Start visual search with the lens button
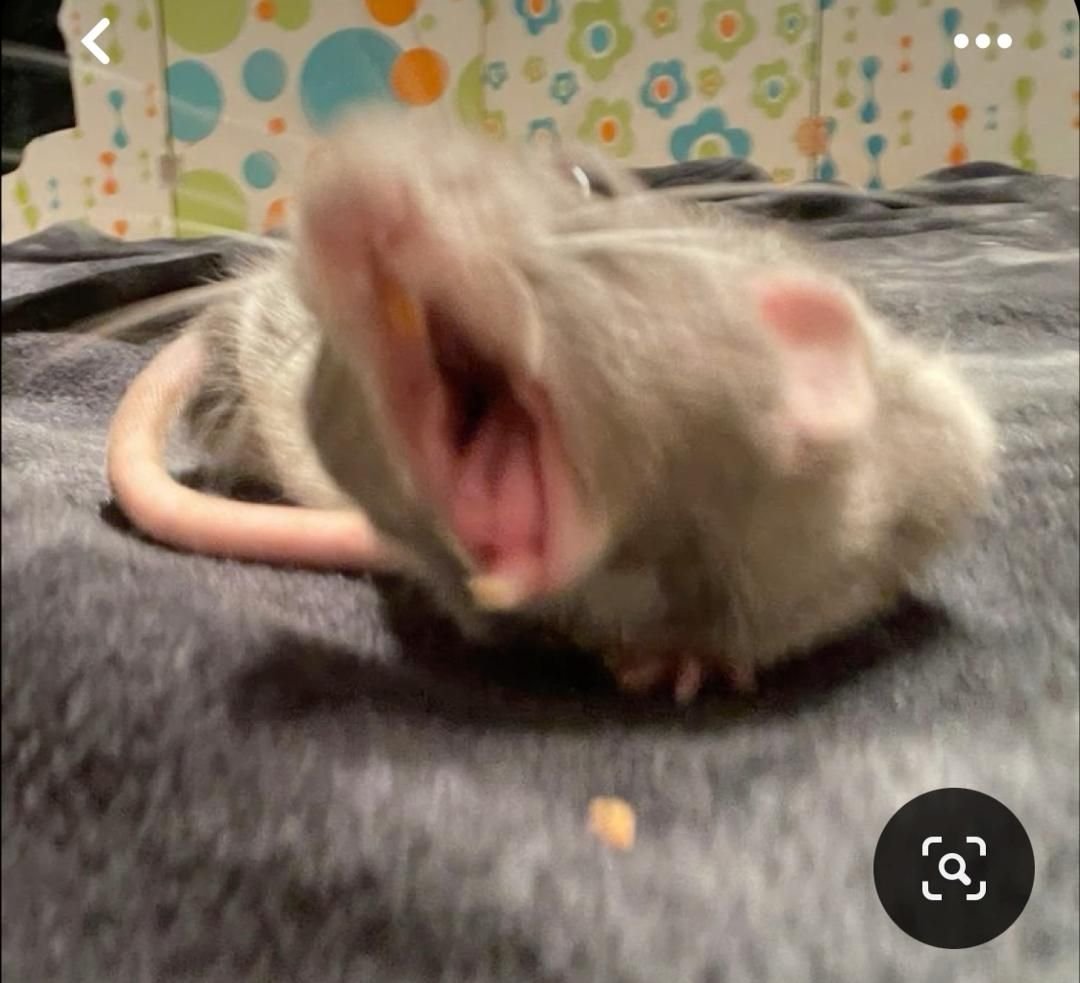This screenshot has width=1080, height=983. pyautogui.click(x=953, y=868)
